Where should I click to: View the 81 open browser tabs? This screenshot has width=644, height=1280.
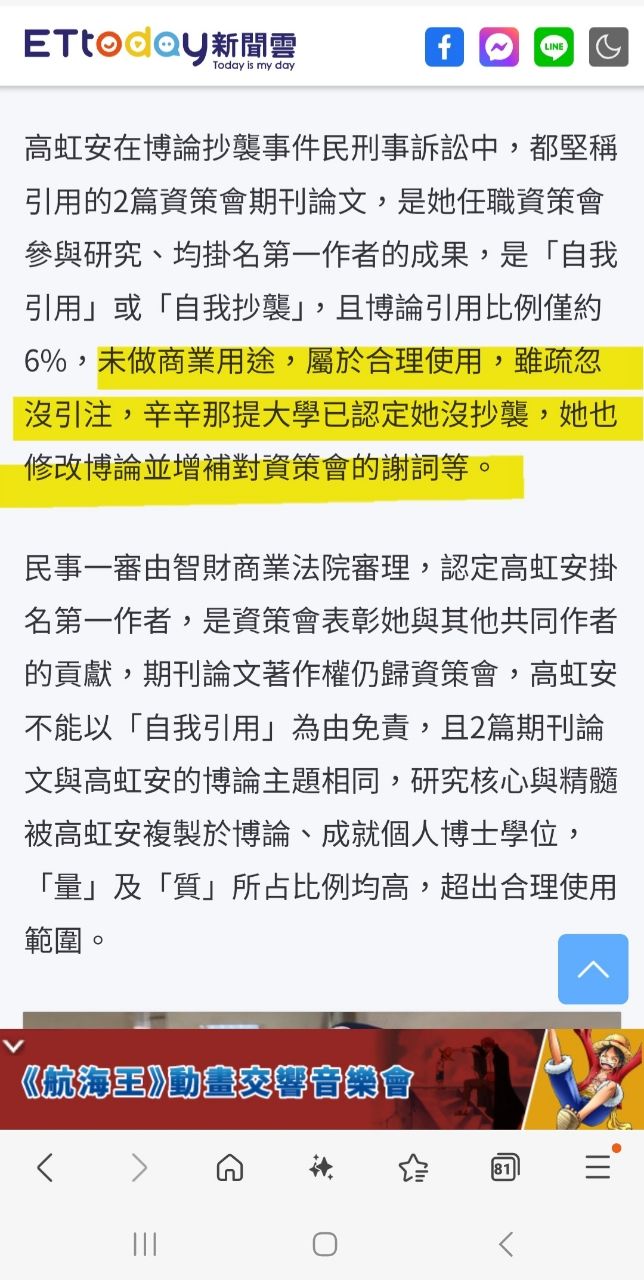505,1167
